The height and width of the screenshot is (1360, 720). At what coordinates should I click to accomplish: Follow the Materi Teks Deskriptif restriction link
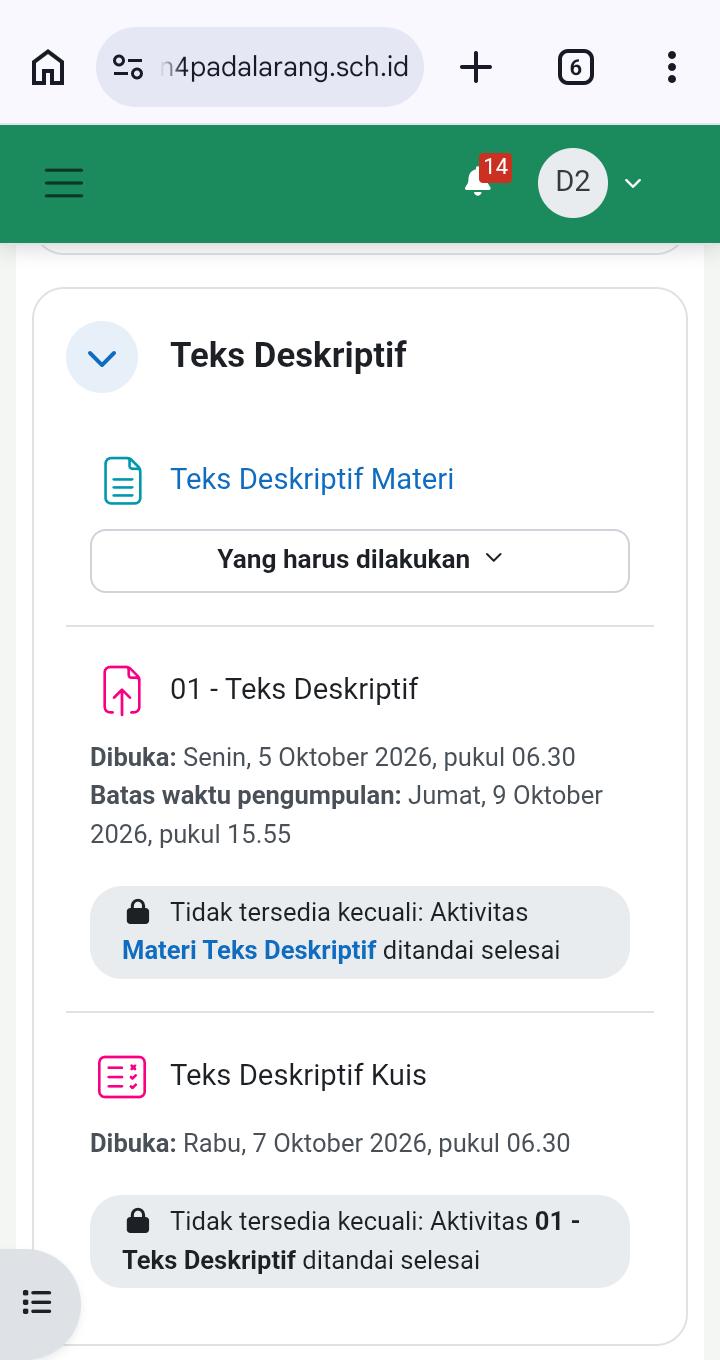(249, 950)
